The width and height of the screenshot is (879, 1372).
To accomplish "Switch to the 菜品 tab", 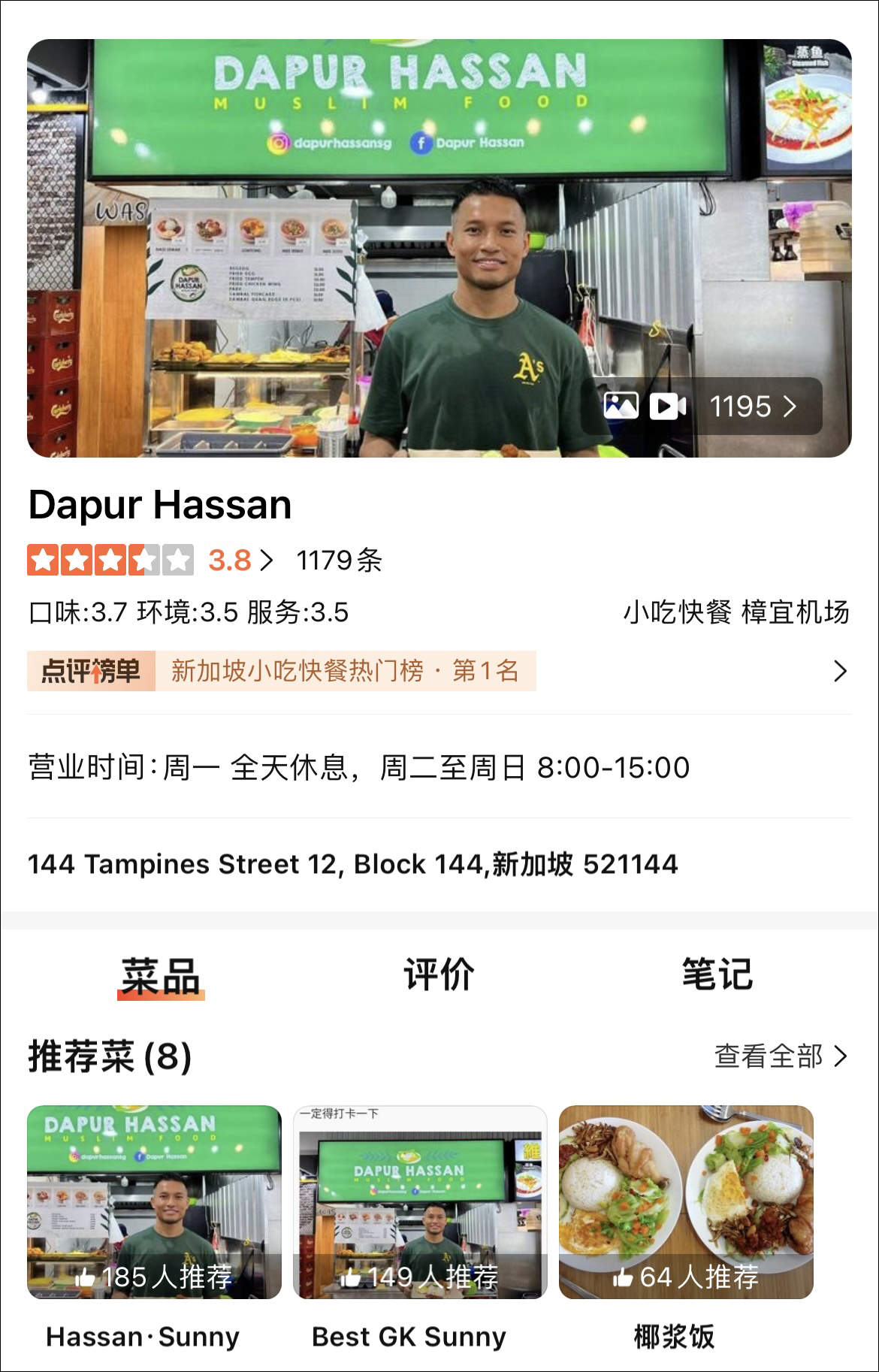I will pyautogui.click(x=161, y=976).
